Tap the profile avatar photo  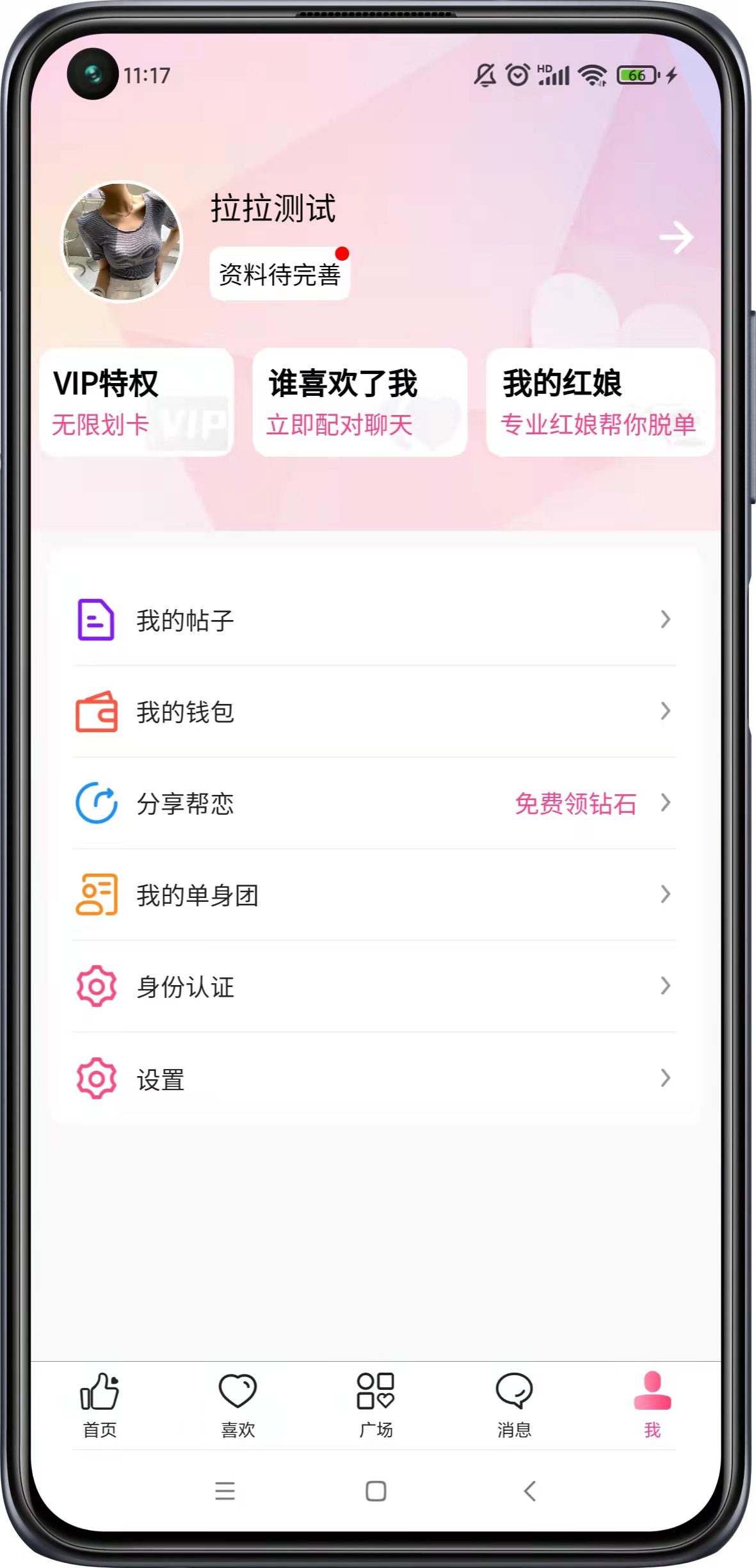121,241
